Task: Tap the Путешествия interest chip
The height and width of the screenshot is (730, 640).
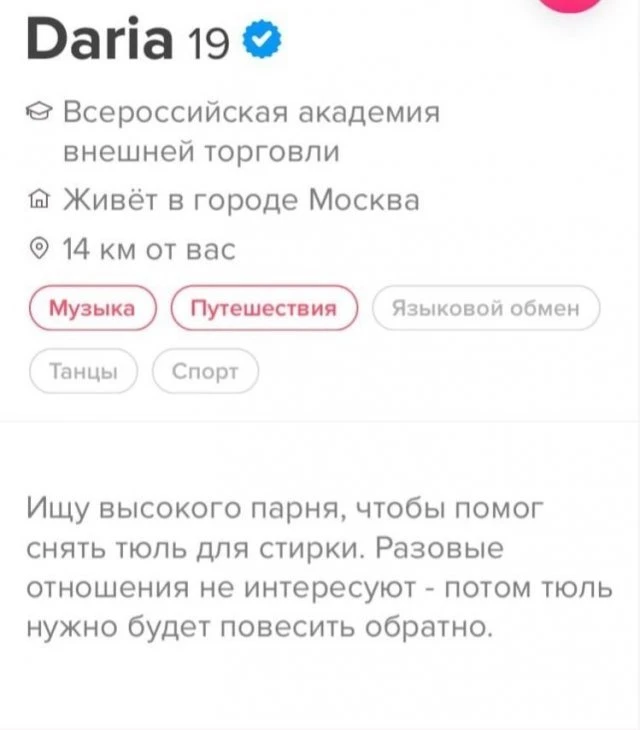Action: (263, 309)
